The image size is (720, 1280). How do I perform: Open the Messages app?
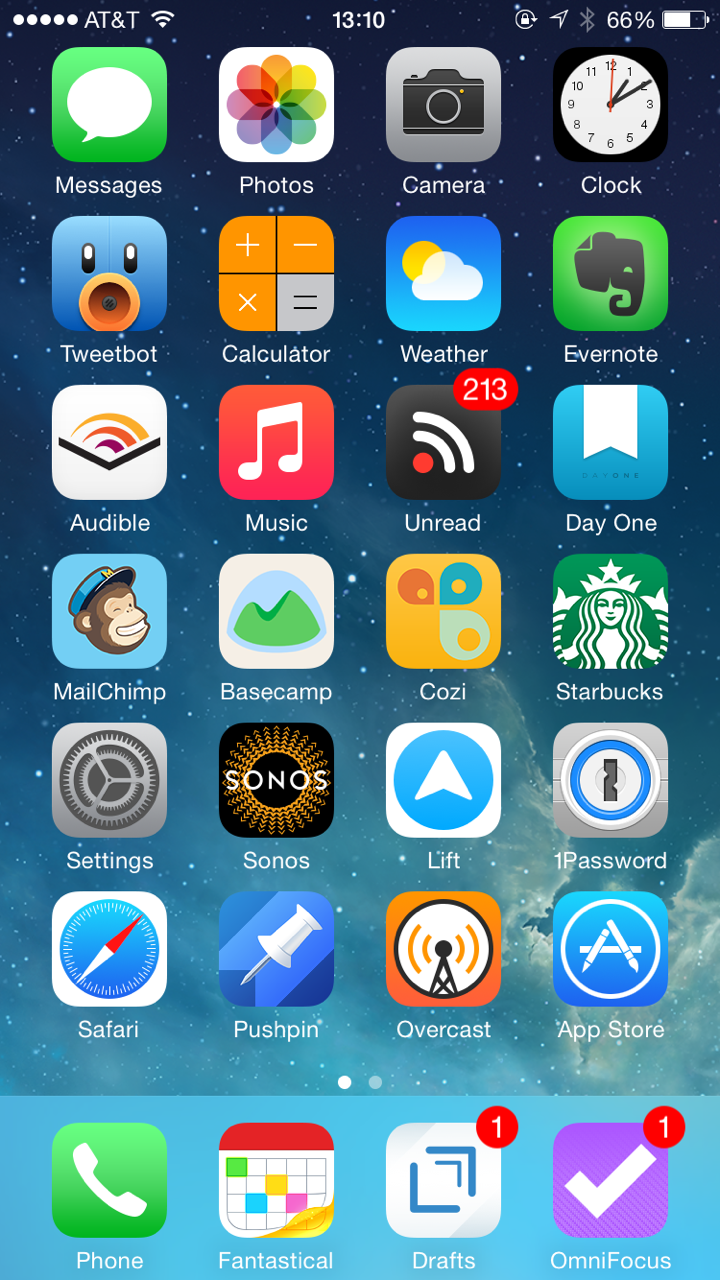tap(109, 105)
